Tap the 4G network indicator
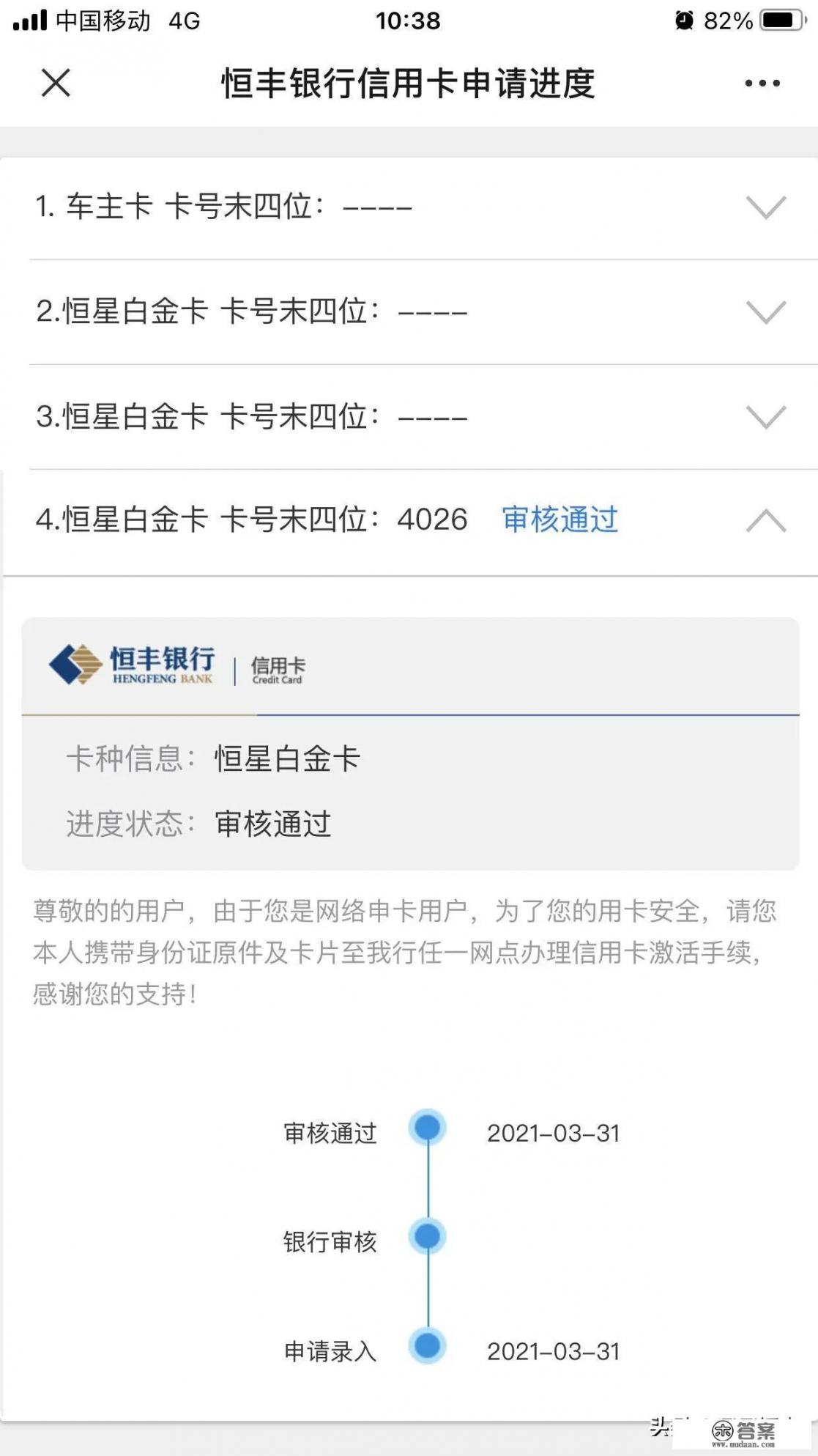Screen dimensions: 818x1456 (x=186, y=21)
